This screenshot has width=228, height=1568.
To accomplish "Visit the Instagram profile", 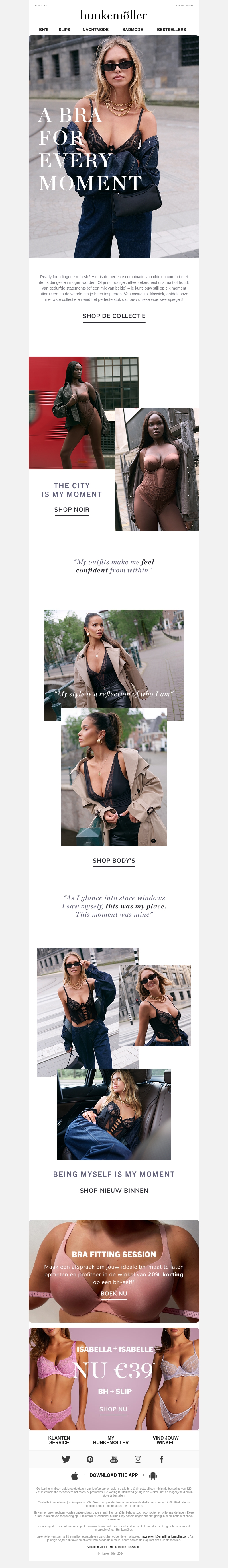I will pos(138,1459).
